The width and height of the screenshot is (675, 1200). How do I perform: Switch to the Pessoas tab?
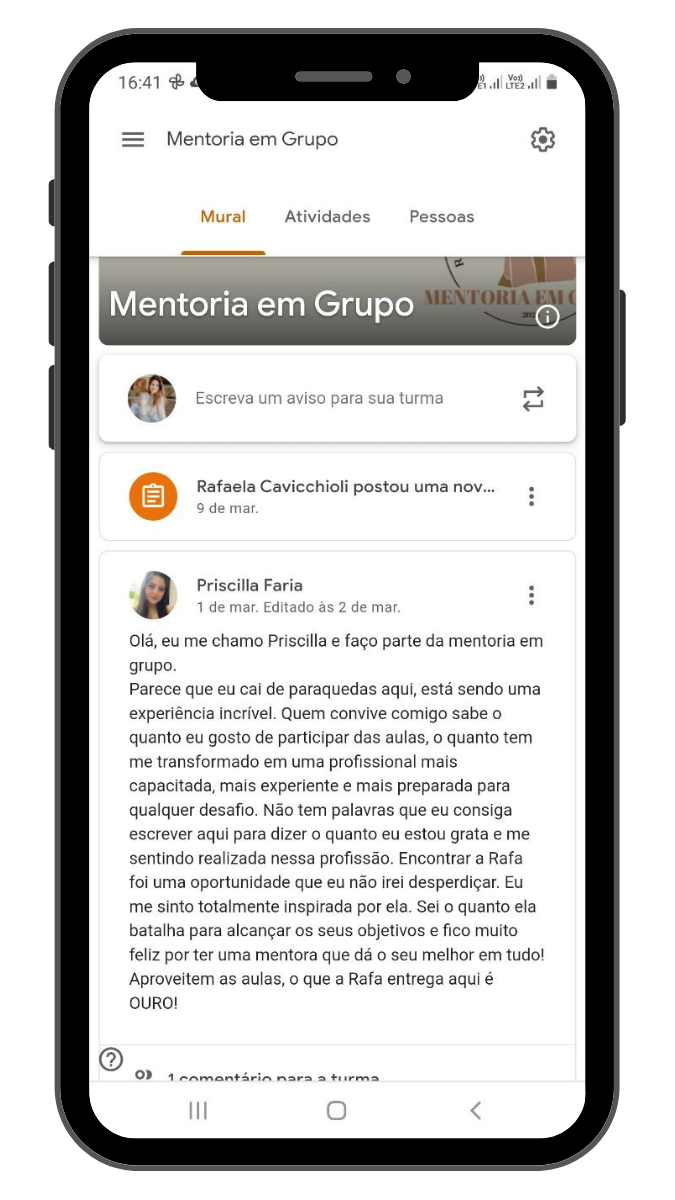[441, 217]
